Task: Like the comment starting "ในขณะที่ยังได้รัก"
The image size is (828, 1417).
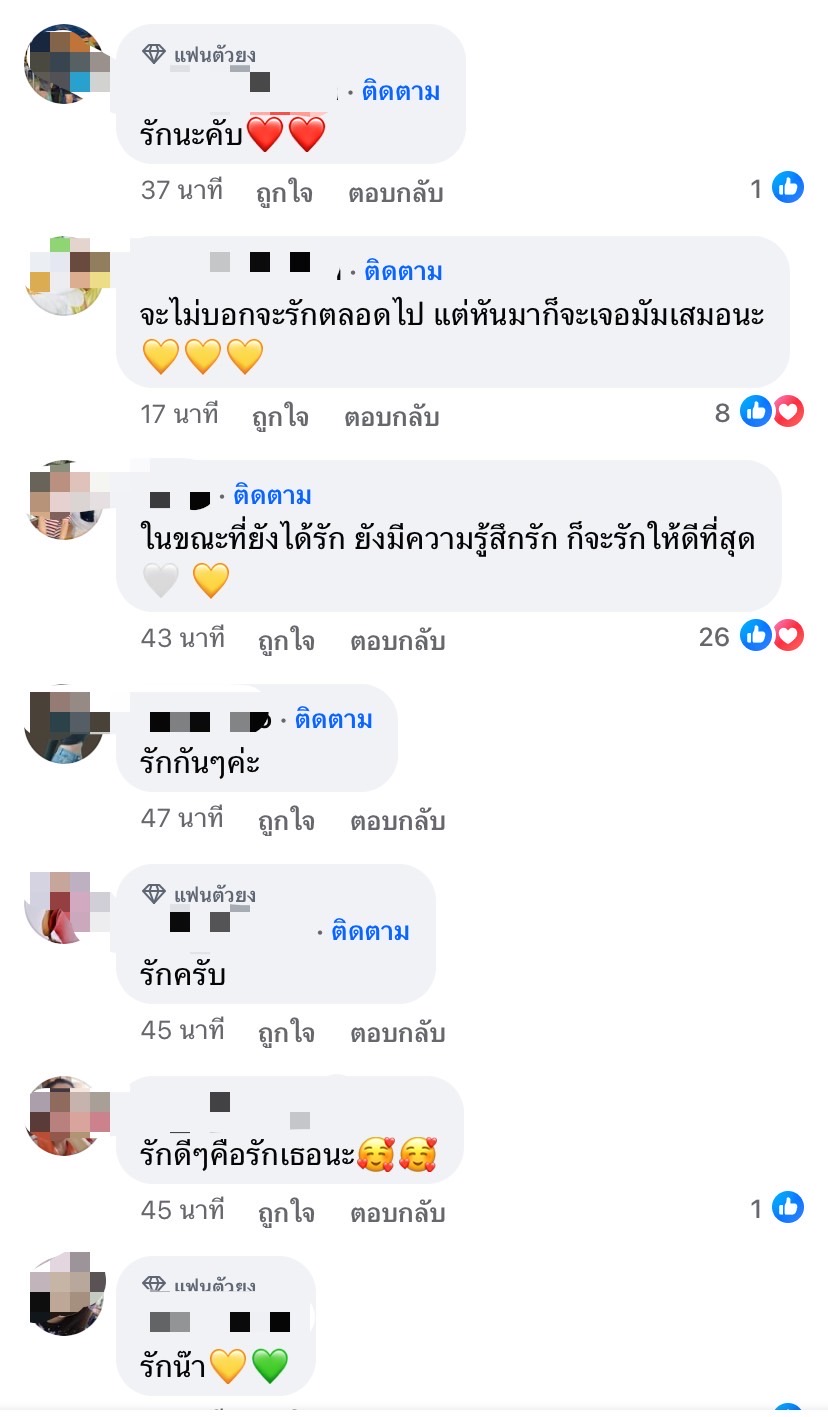Action: pyautogui.click(x=285, y=640)
